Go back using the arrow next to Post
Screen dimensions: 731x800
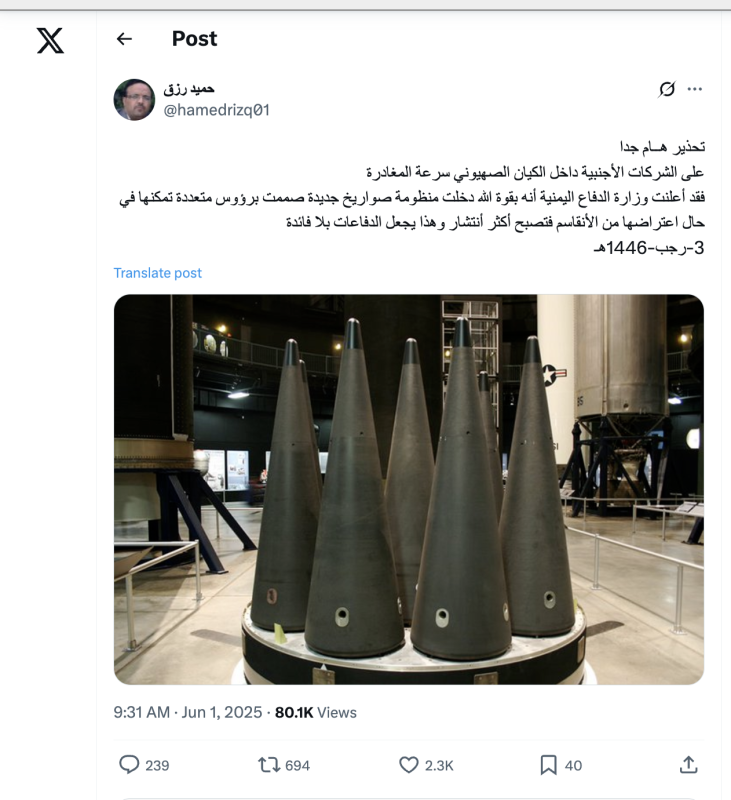[124, 39]
